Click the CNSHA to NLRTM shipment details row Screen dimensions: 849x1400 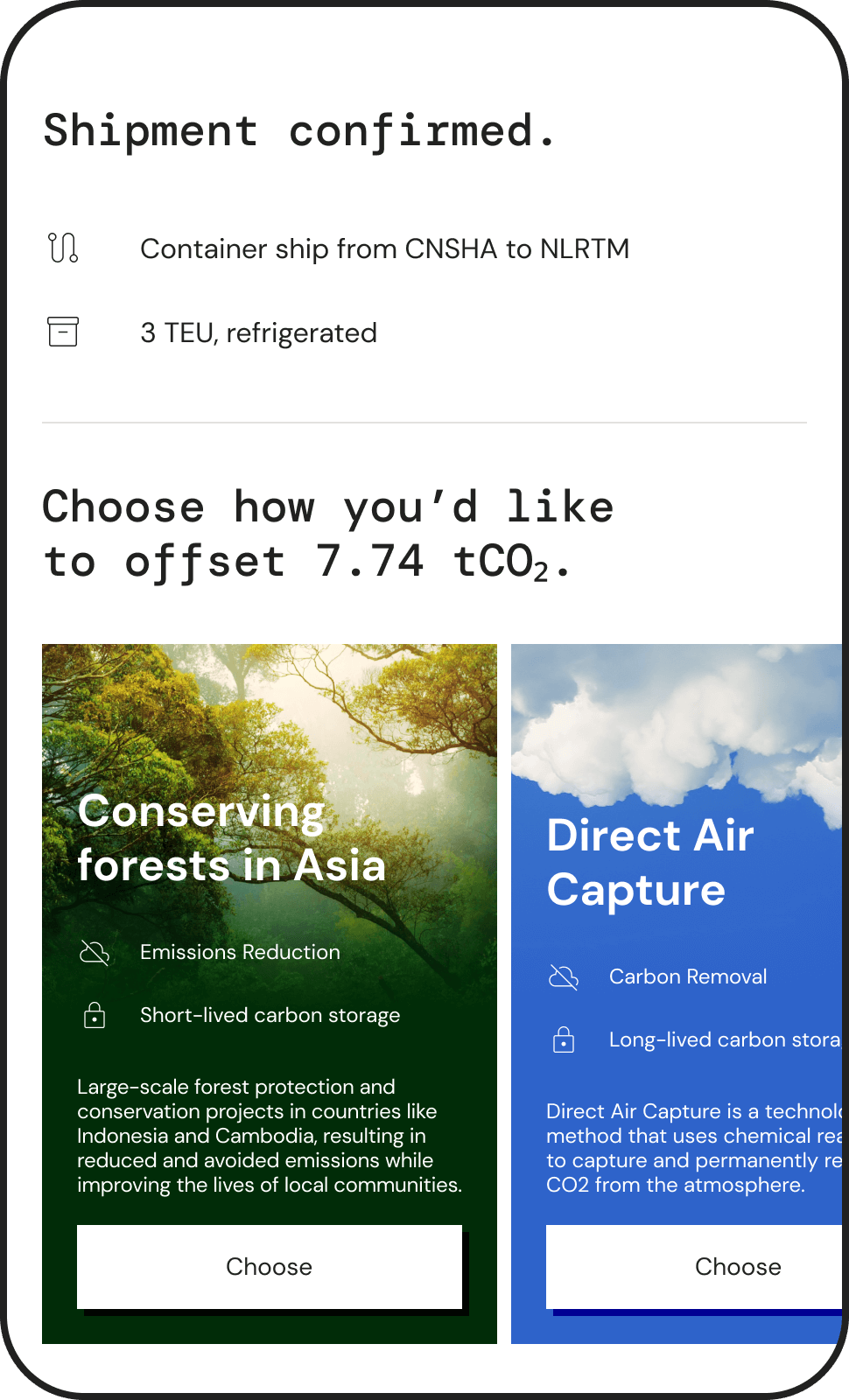[x=385, y=248]
